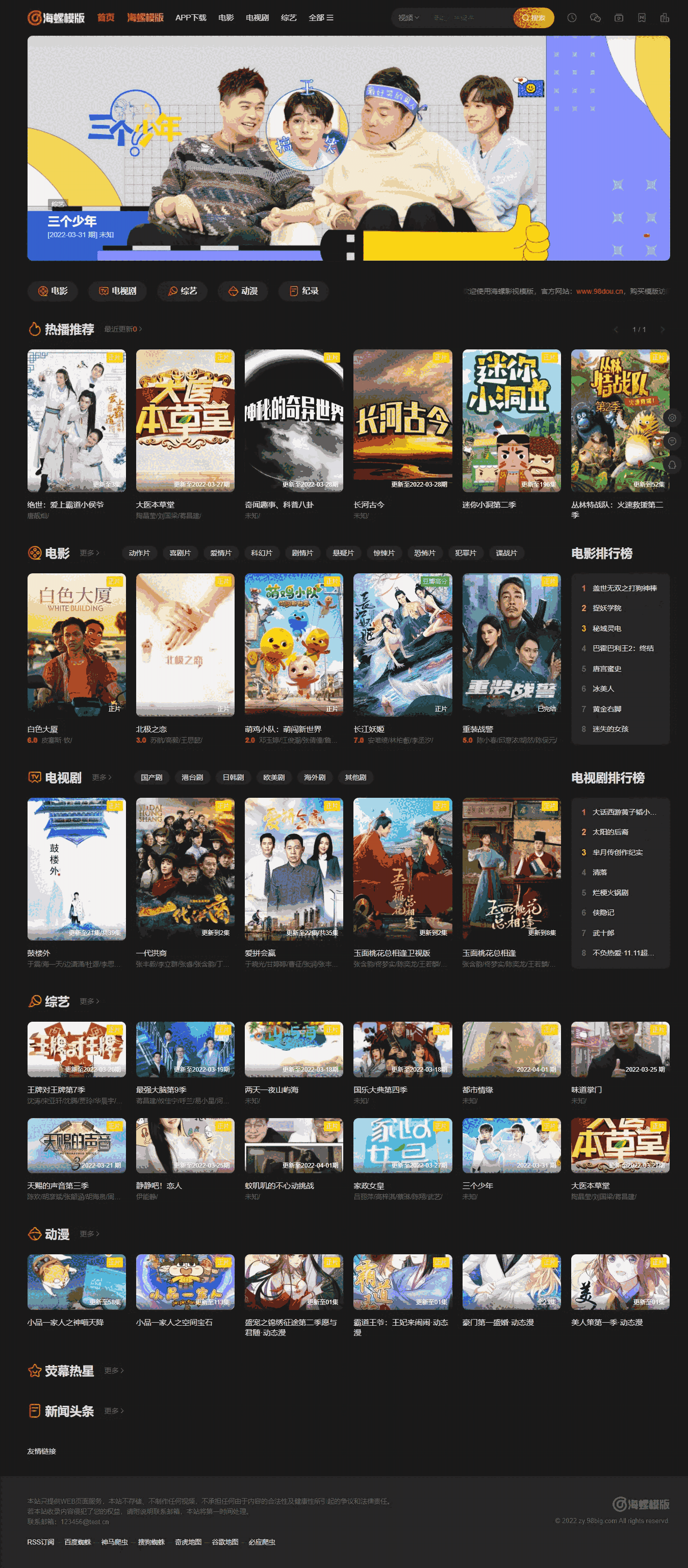Open the RSS订阅 footer link
This screenshot has width=688, height=1568.
[x=41, y=1542]
